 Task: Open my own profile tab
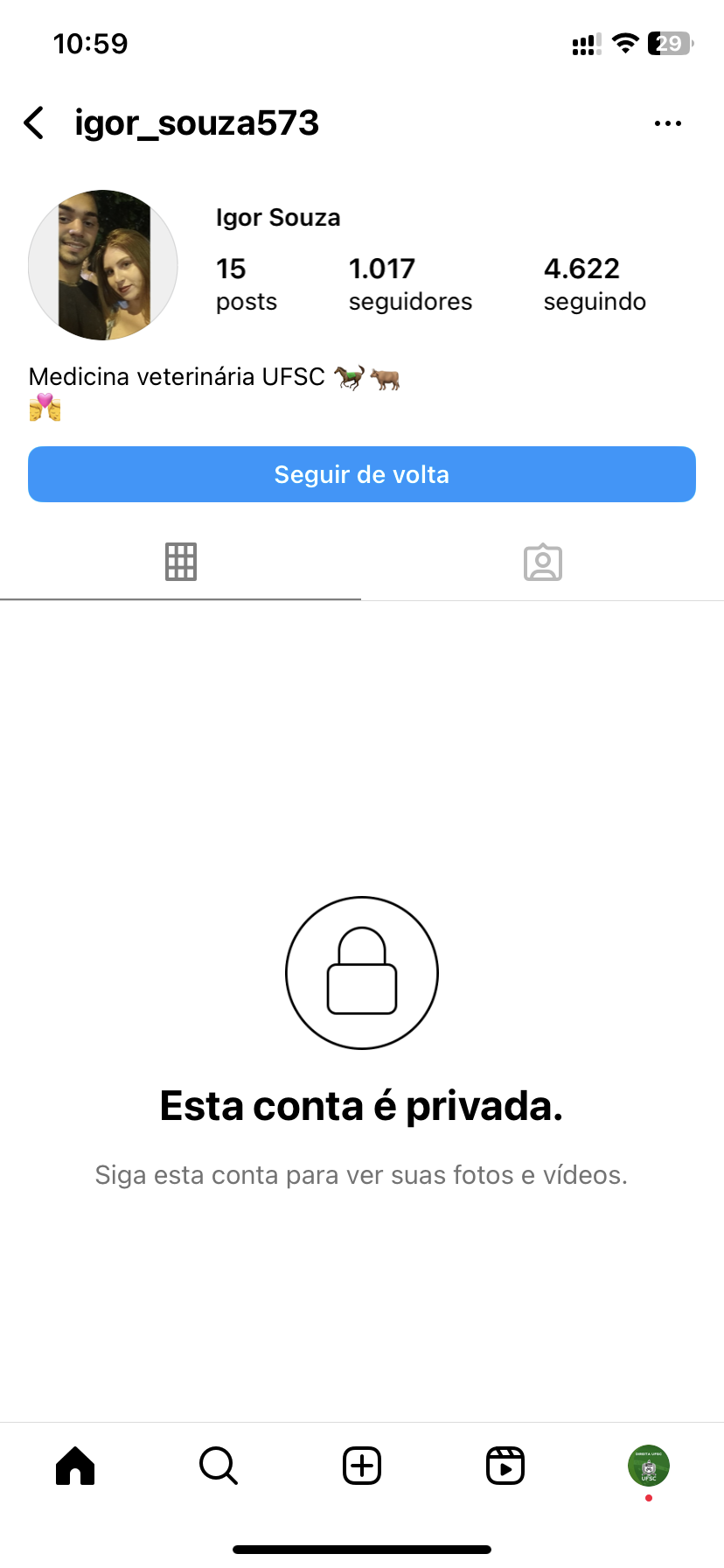tap(648, 1466)
